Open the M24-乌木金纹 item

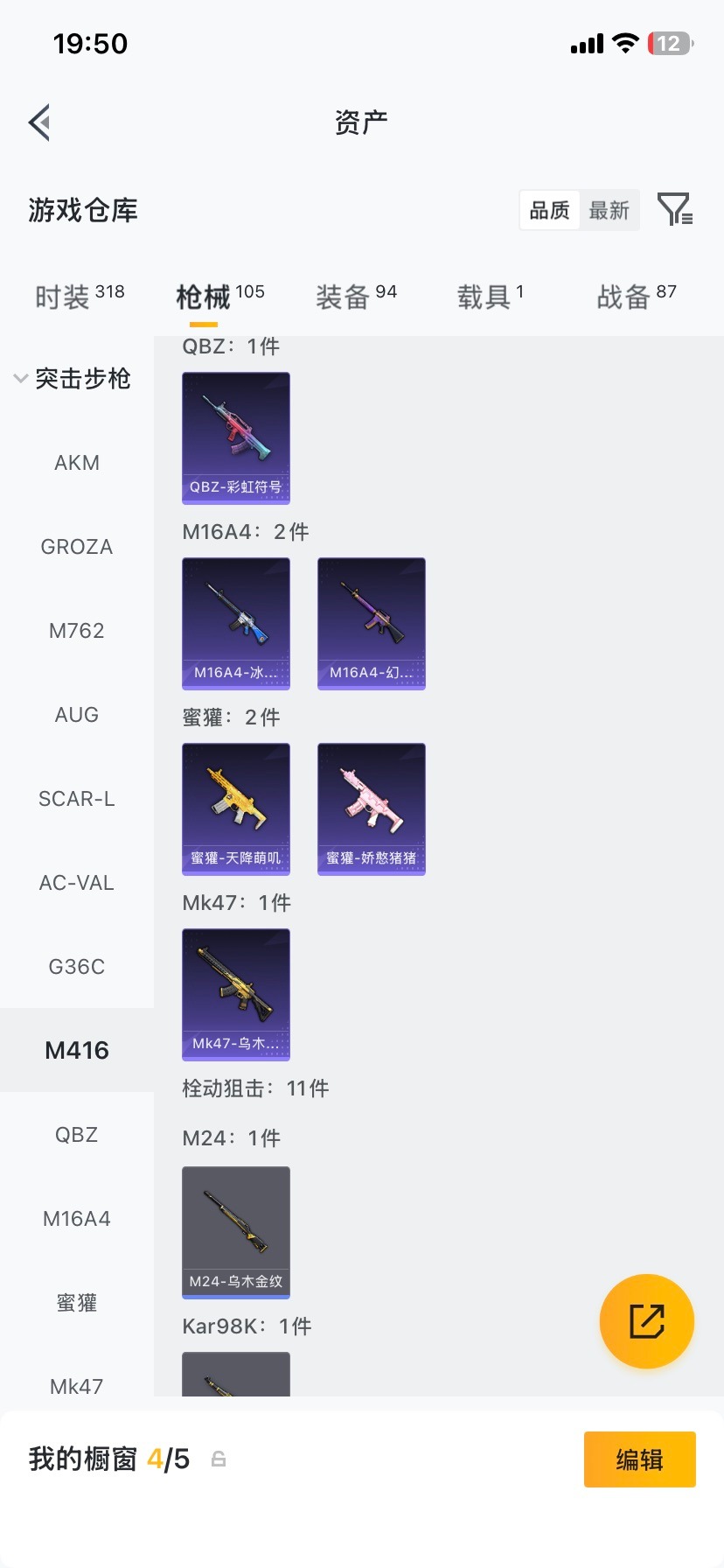[235, 1232]
